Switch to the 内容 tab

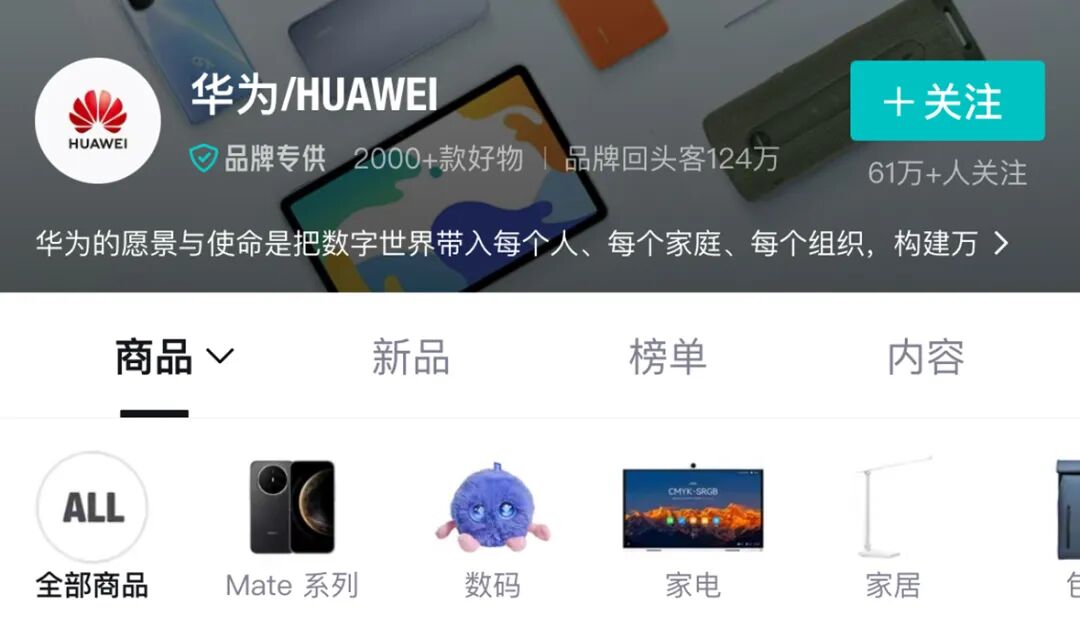(x=925, y=357)
